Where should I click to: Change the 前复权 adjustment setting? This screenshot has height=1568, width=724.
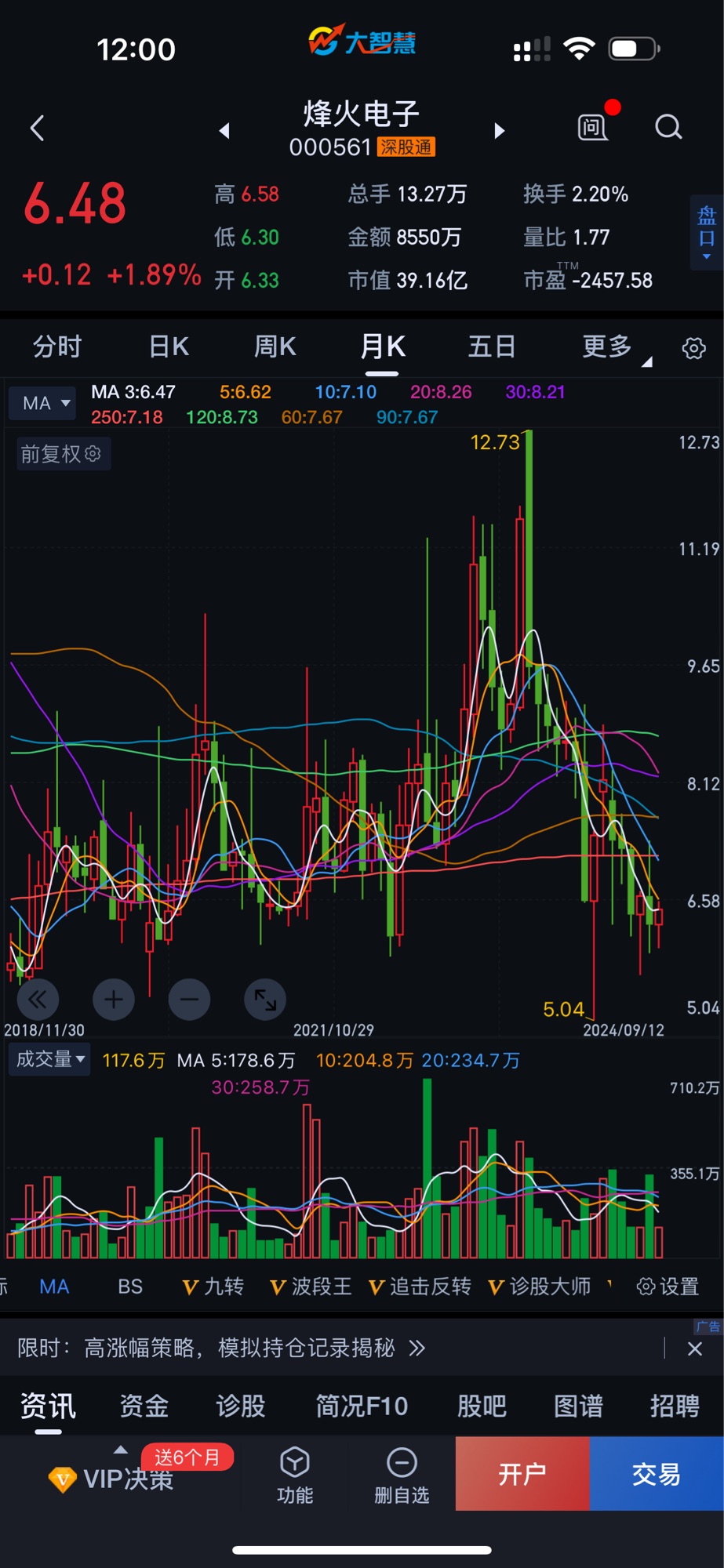(x=62, y=454)
